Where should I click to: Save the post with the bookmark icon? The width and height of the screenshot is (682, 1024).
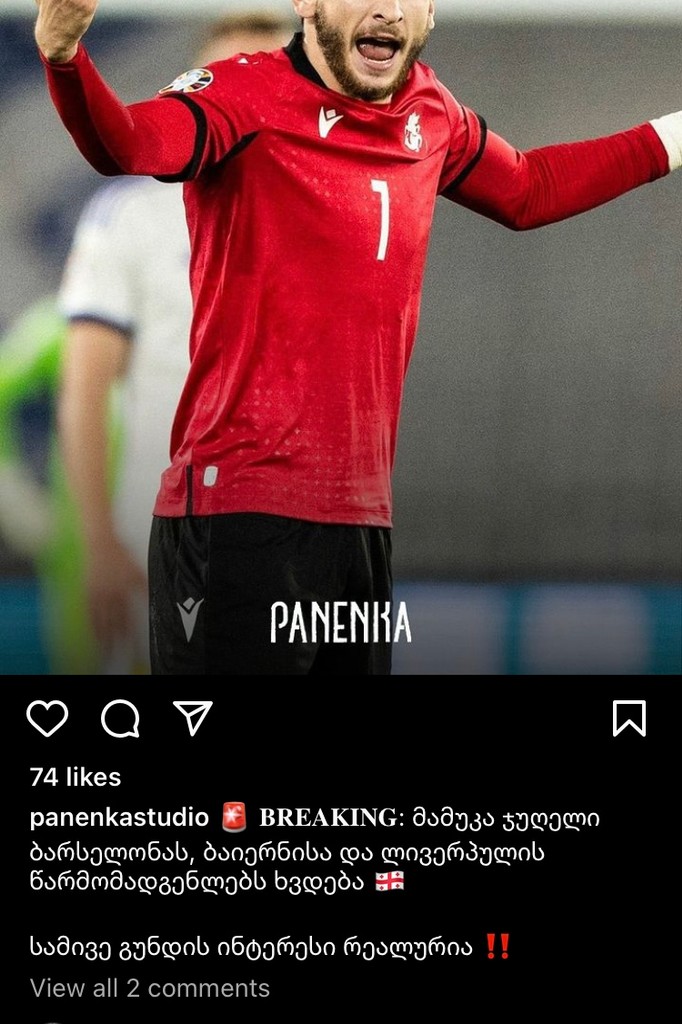(x=629, y=718)
